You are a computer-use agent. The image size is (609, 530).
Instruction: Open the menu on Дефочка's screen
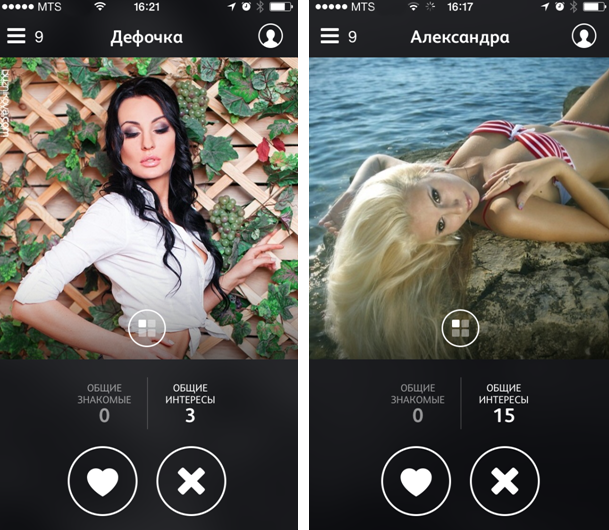(16, 37)
